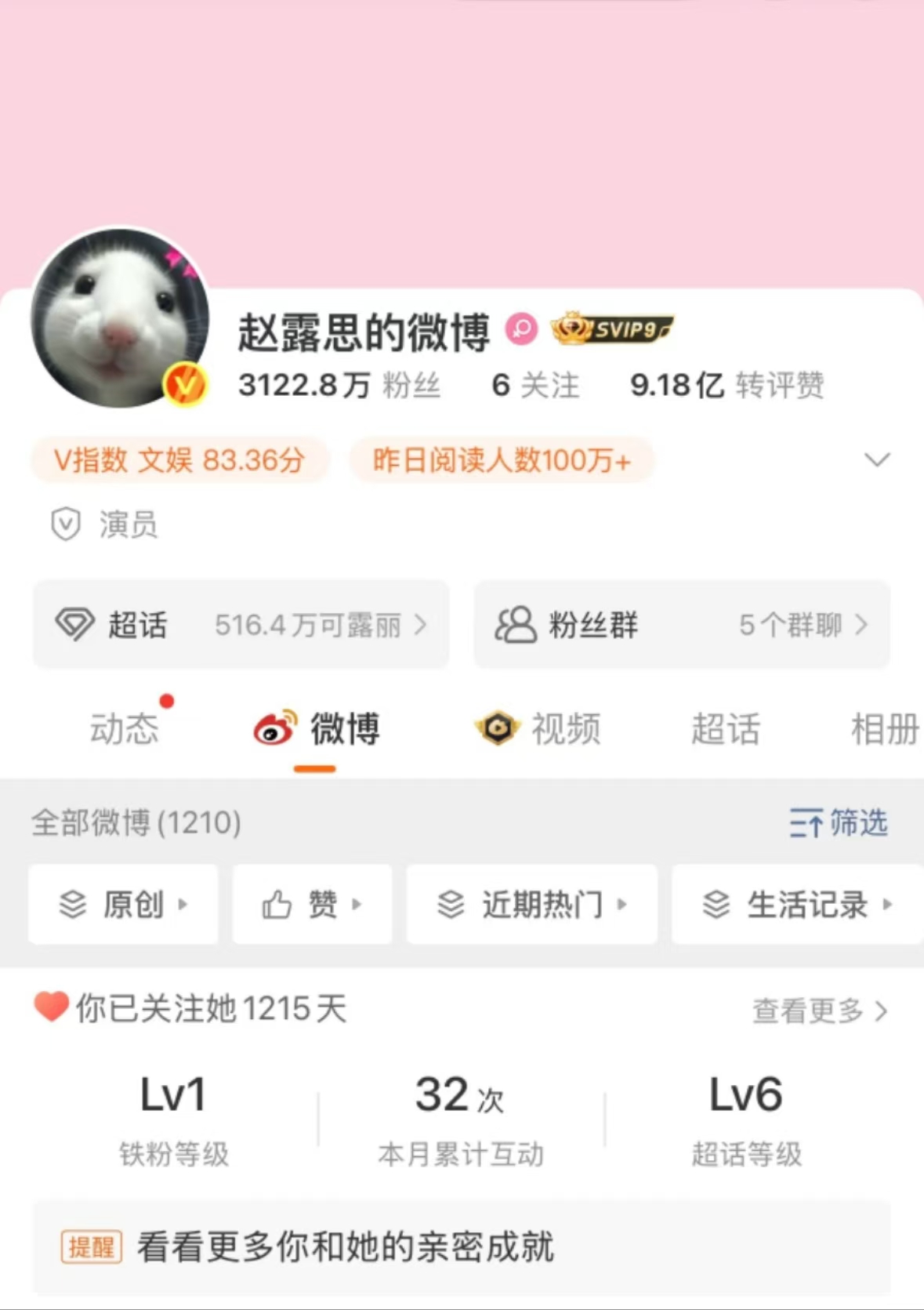Open the 6 关注 following list
The height and width of the screenshot is (1310, 924).
tap(535, 385)
